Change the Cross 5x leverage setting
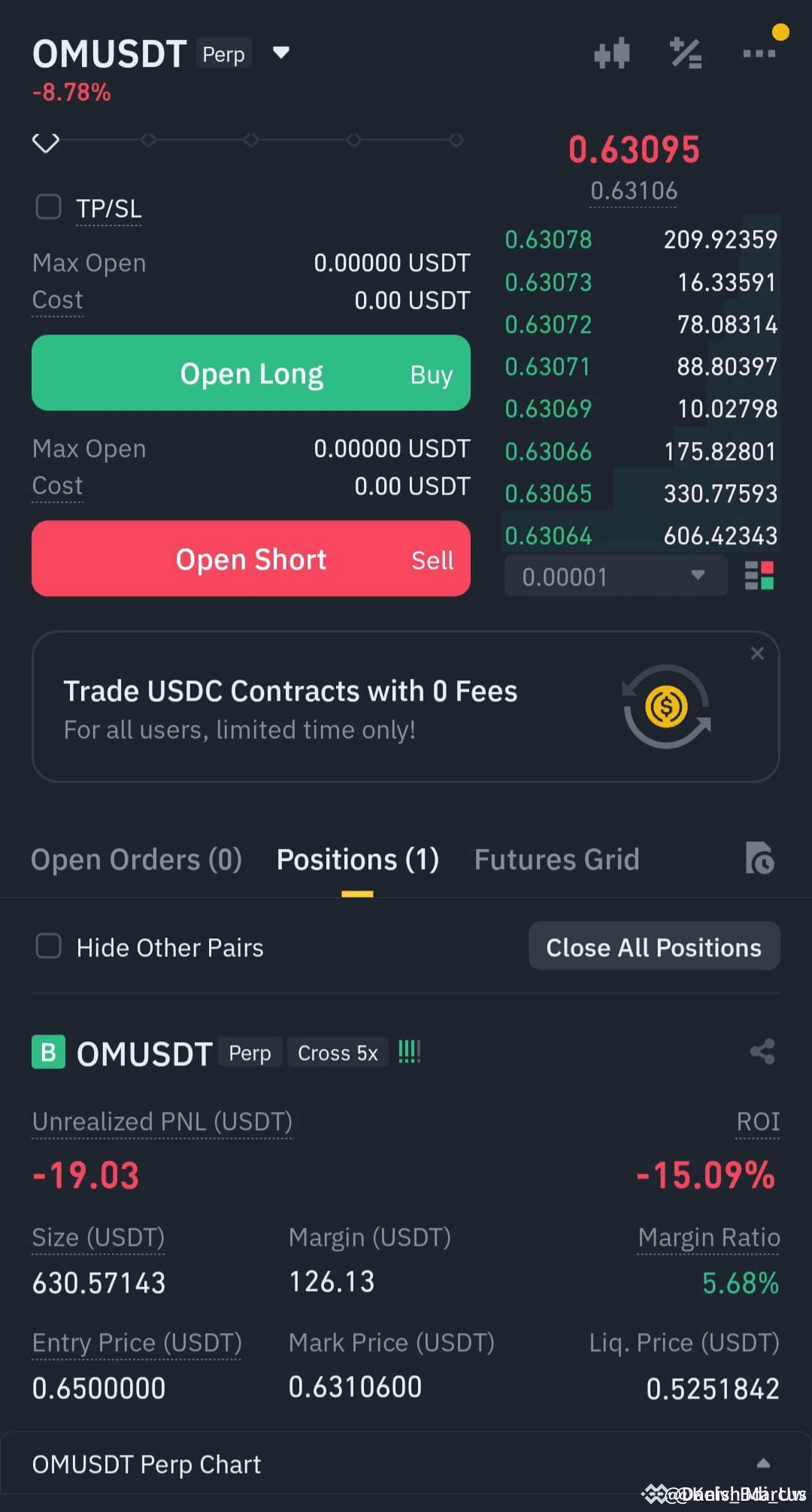Image resolution: width=812 pixels, height=1512 pixels. 338,1053
